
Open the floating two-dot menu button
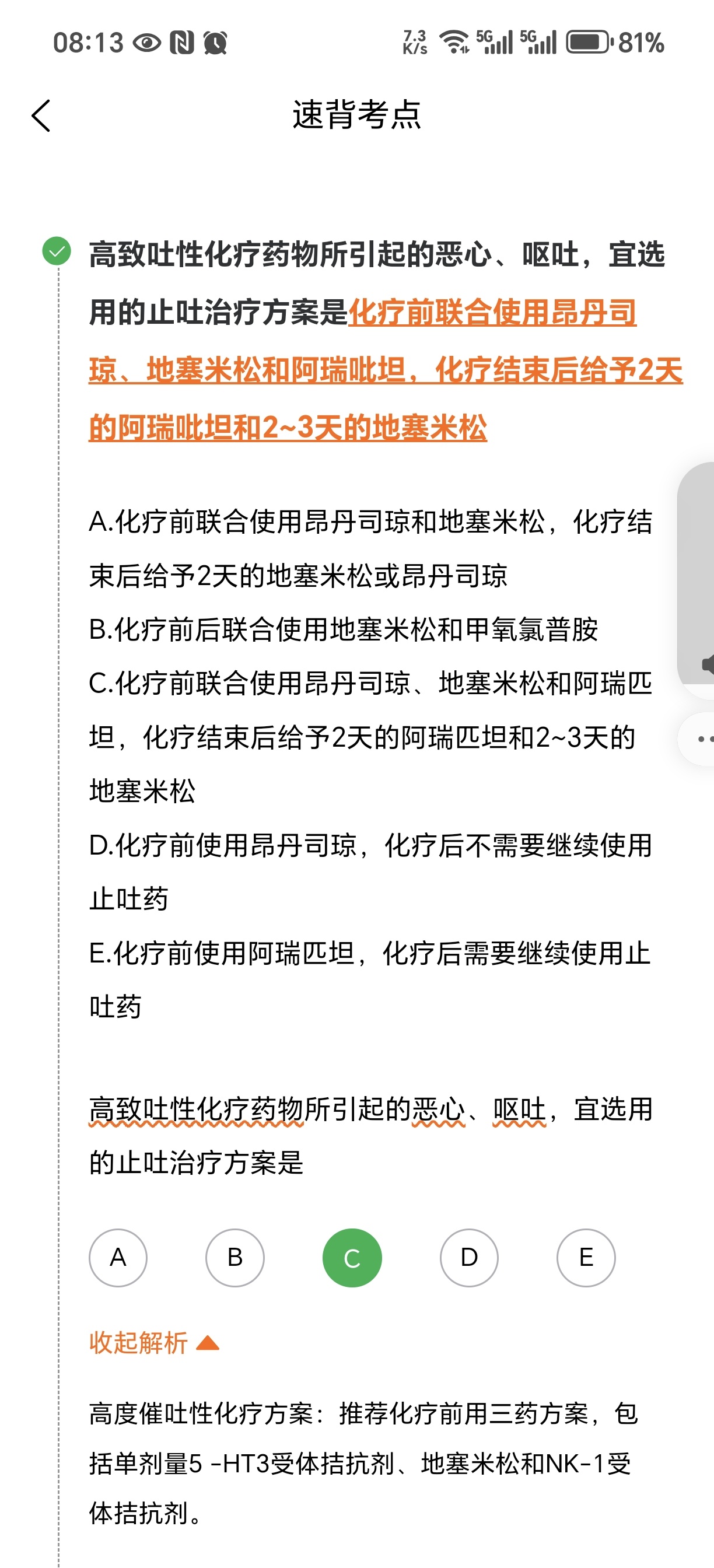696,739
